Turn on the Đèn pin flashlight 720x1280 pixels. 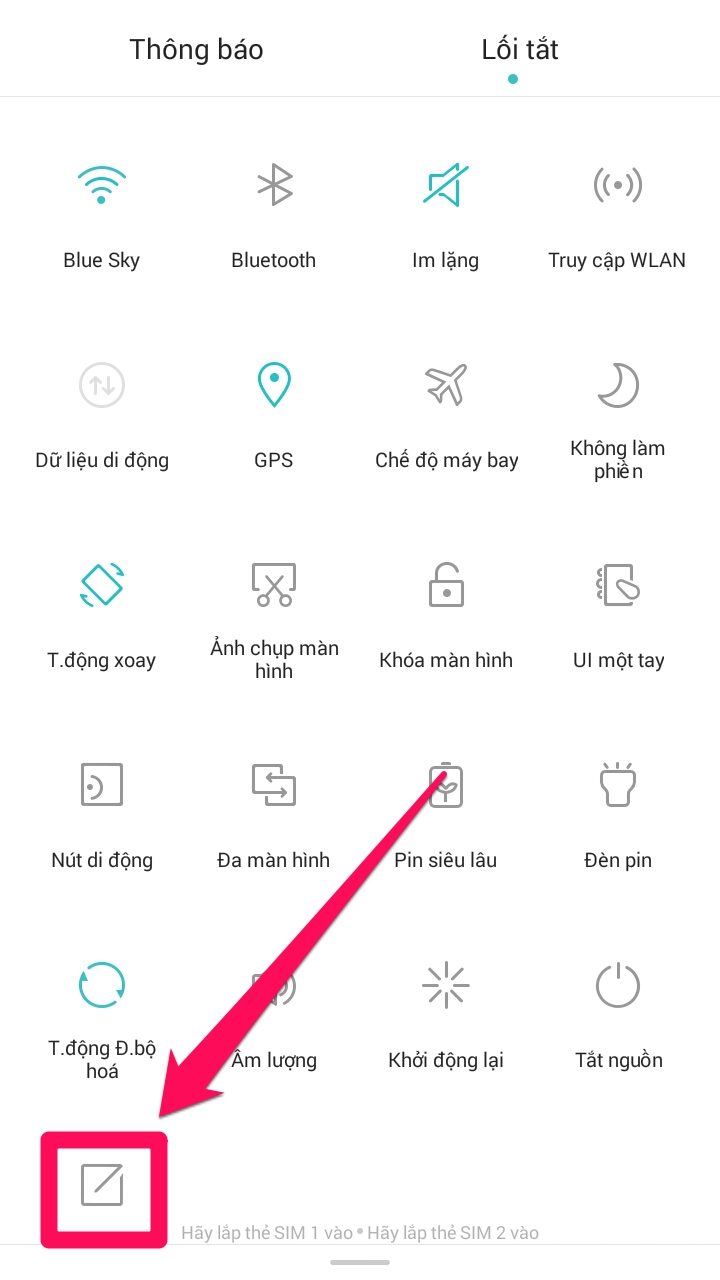(617, 786)
